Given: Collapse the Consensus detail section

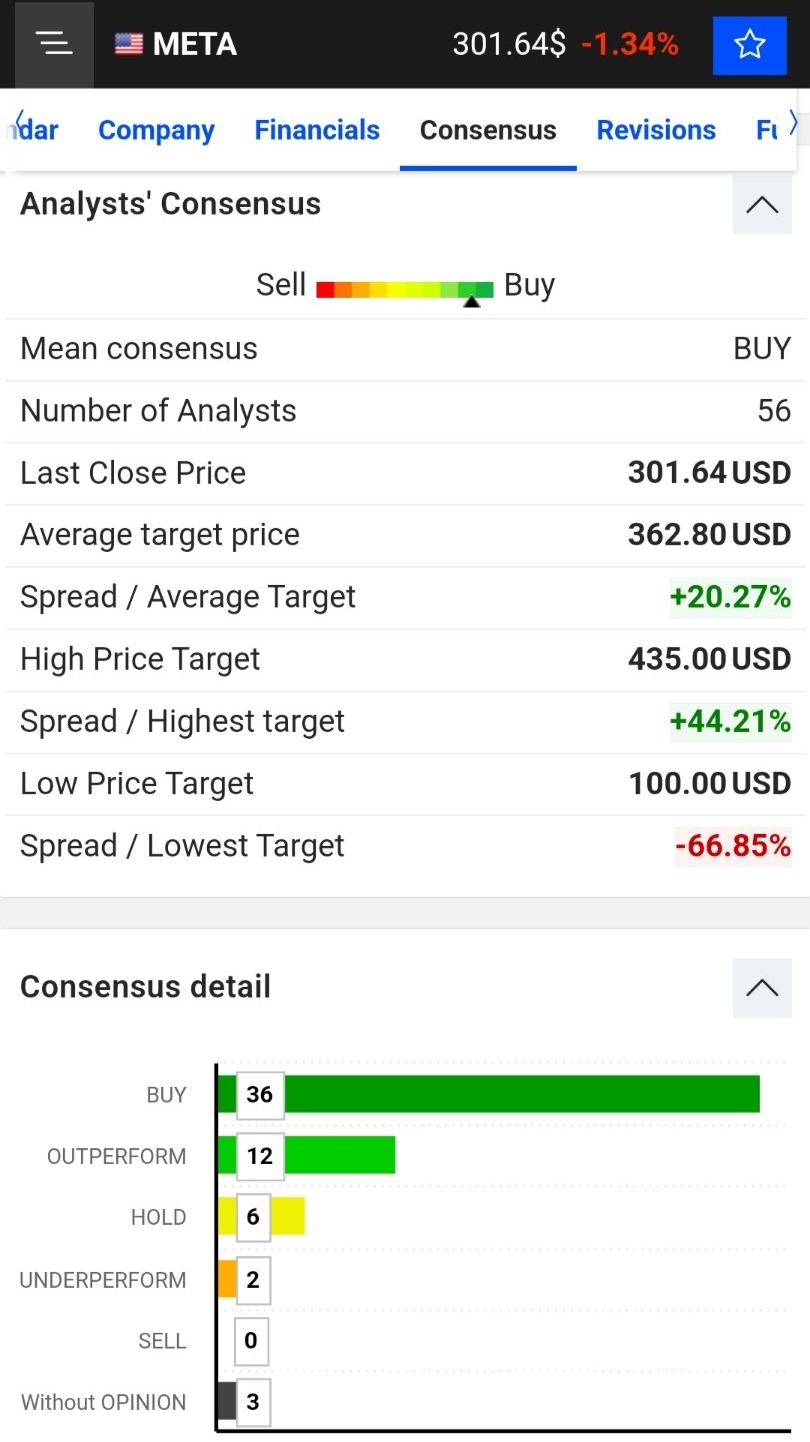Looking at the screenshot, I should coord(762,988).
